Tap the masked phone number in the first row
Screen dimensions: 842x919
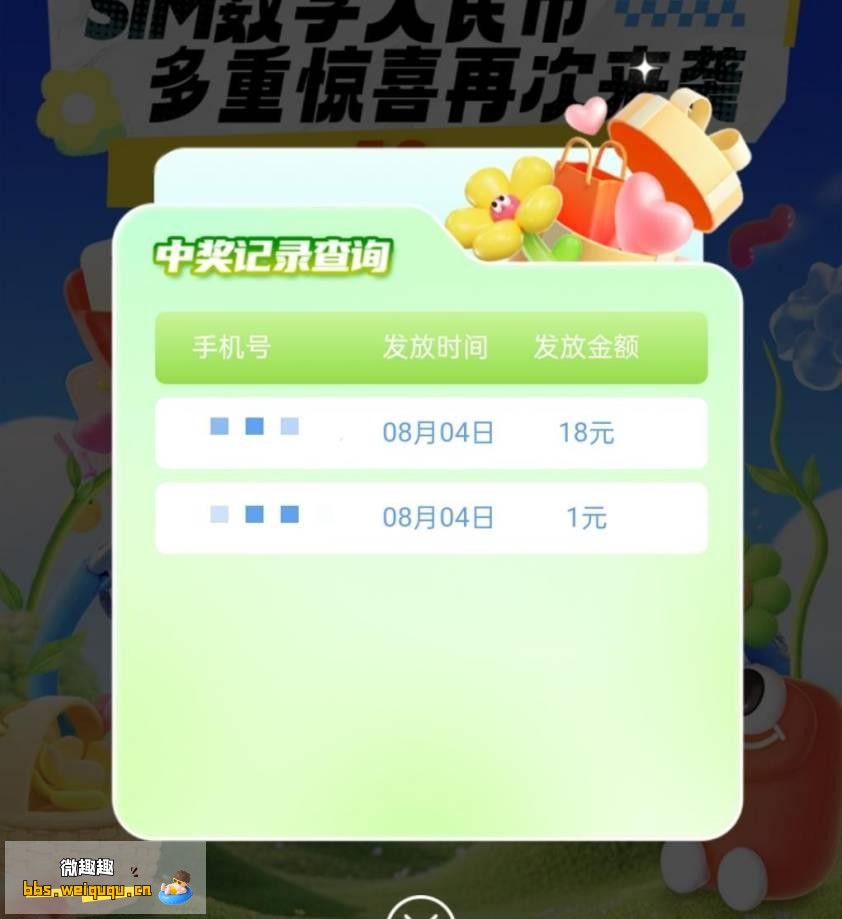[x=255, y=426]
